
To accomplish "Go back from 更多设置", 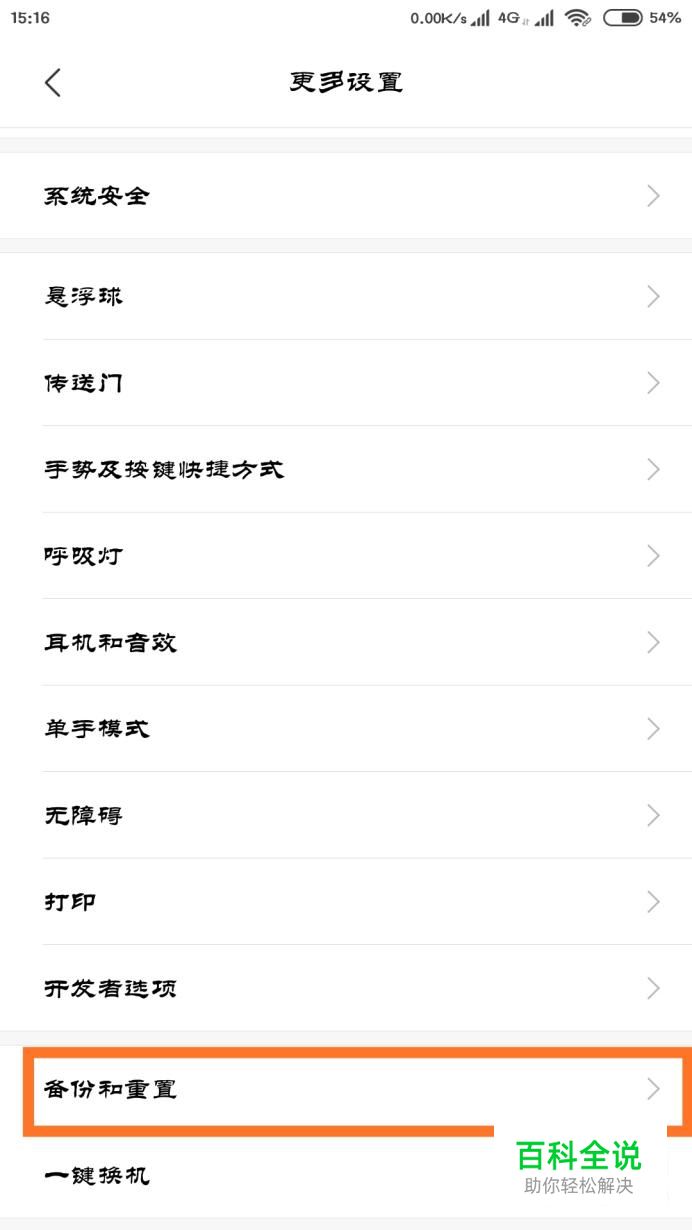I will [x=53, y=83].
